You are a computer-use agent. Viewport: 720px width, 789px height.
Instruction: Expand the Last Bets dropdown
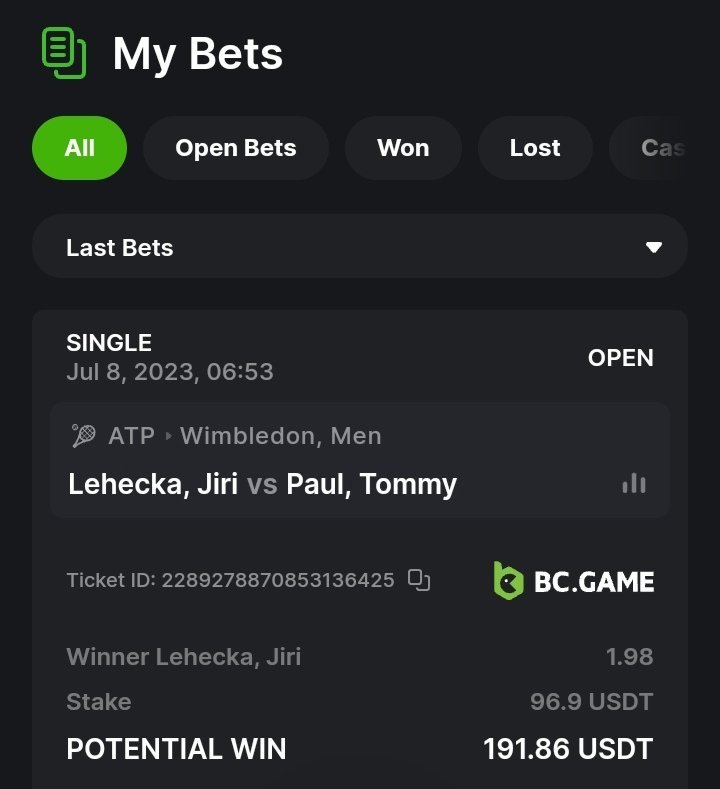pos(360,247)
